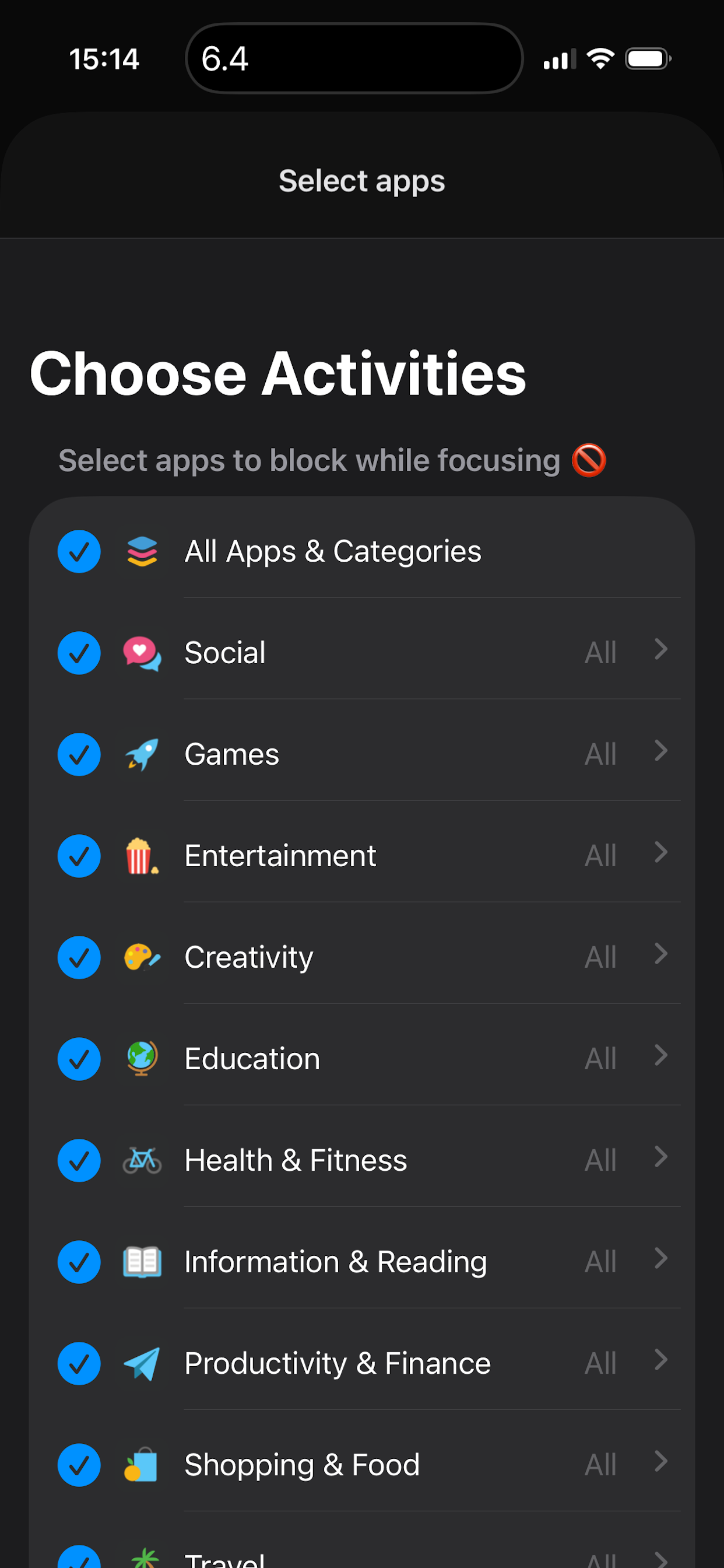Deselect the Education checkbox

(79, 1059)
